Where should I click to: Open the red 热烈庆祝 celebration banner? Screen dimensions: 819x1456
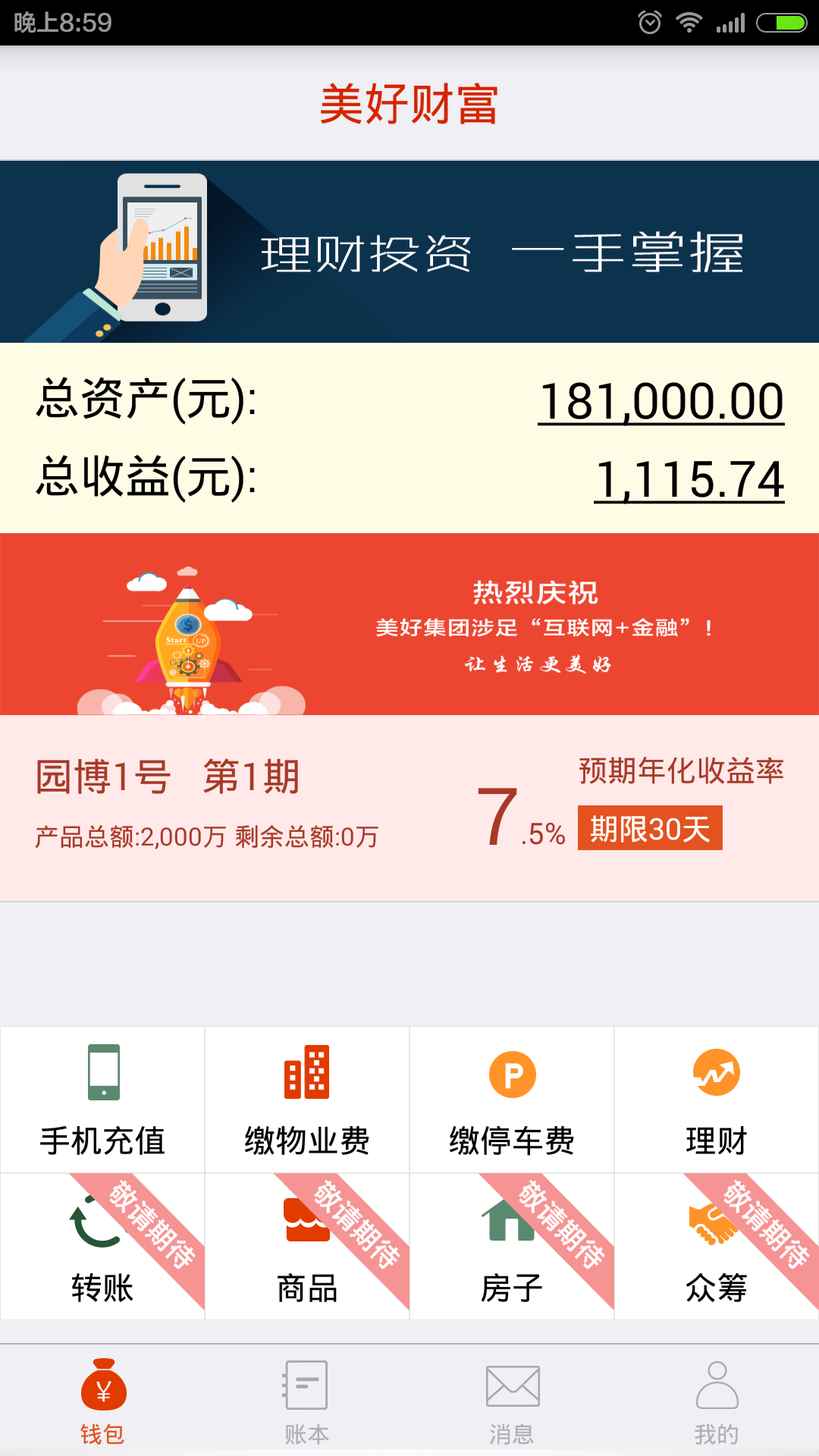pos(409,624)
